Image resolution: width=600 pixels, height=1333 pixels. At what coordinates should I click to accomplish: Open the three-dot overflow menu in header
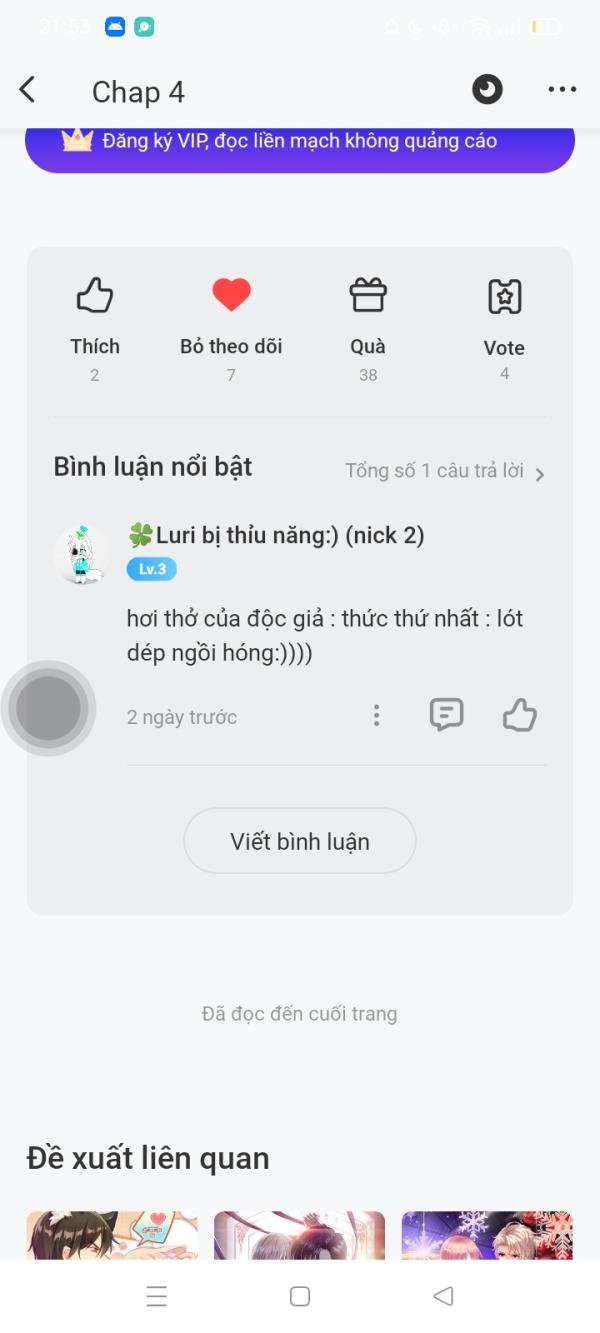click(562, 90)
